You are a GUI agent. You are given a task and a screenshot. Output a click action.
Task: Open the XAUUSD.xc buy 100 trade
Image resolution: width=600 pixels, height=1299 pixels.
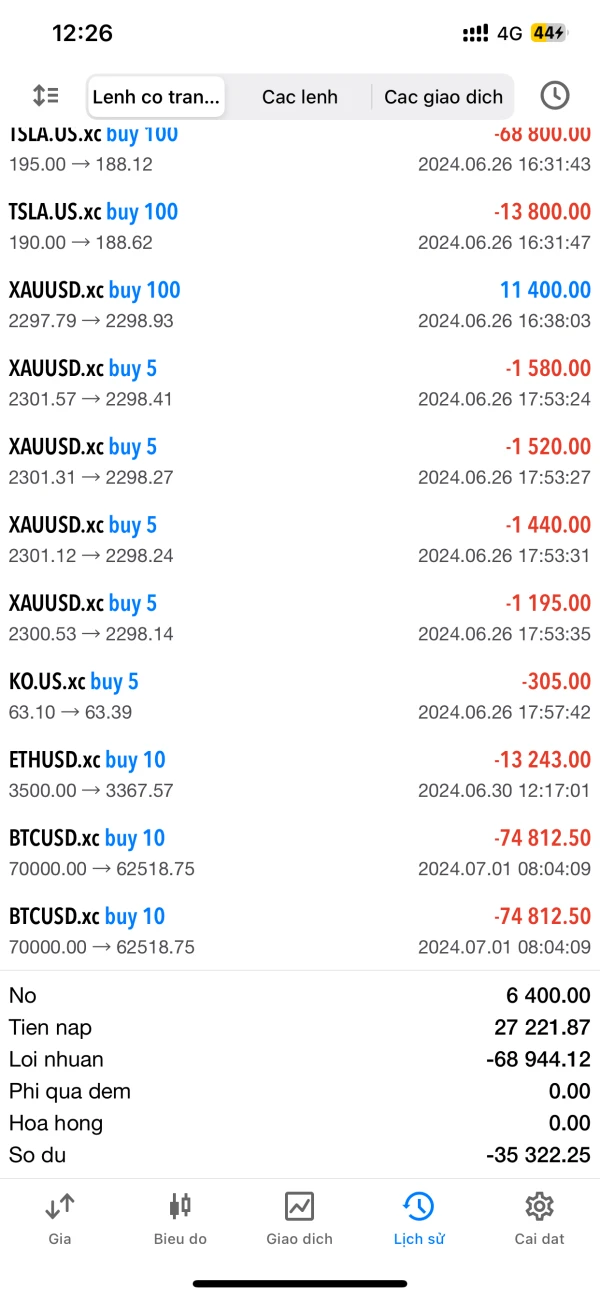click(x=300, y=304)
